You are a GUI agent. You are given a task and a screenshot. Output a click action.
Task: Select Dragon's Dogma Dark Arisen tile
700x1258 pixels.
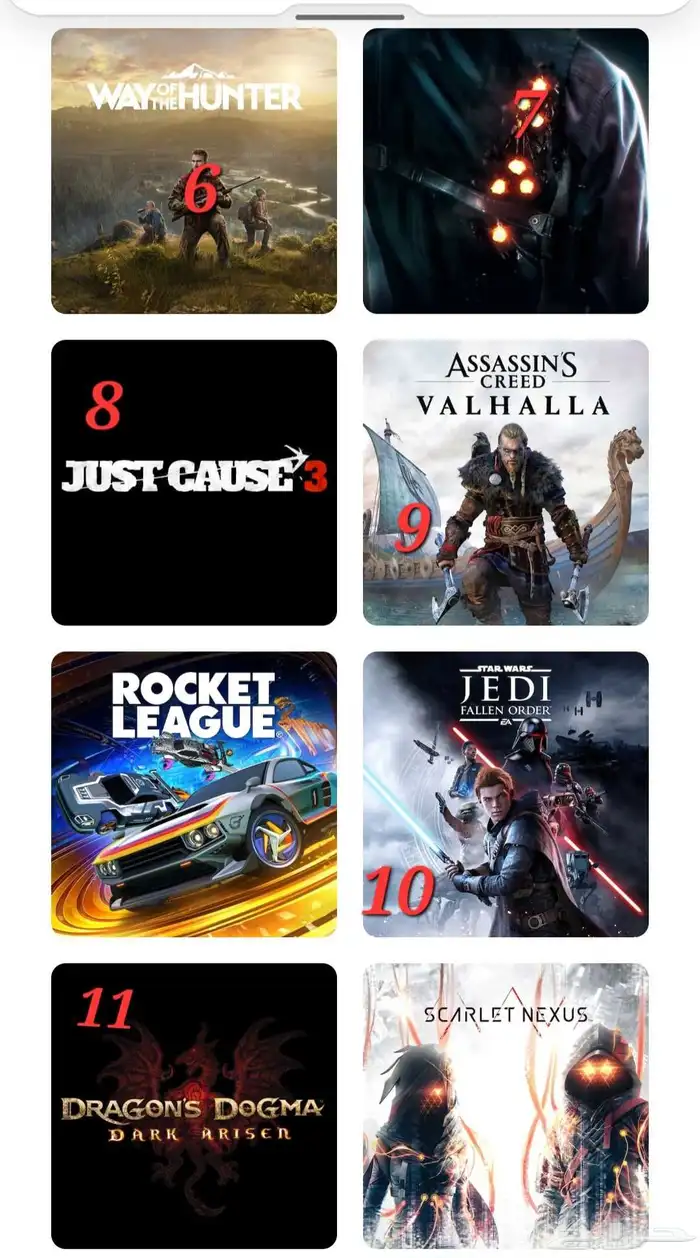tap(194, 1105)
